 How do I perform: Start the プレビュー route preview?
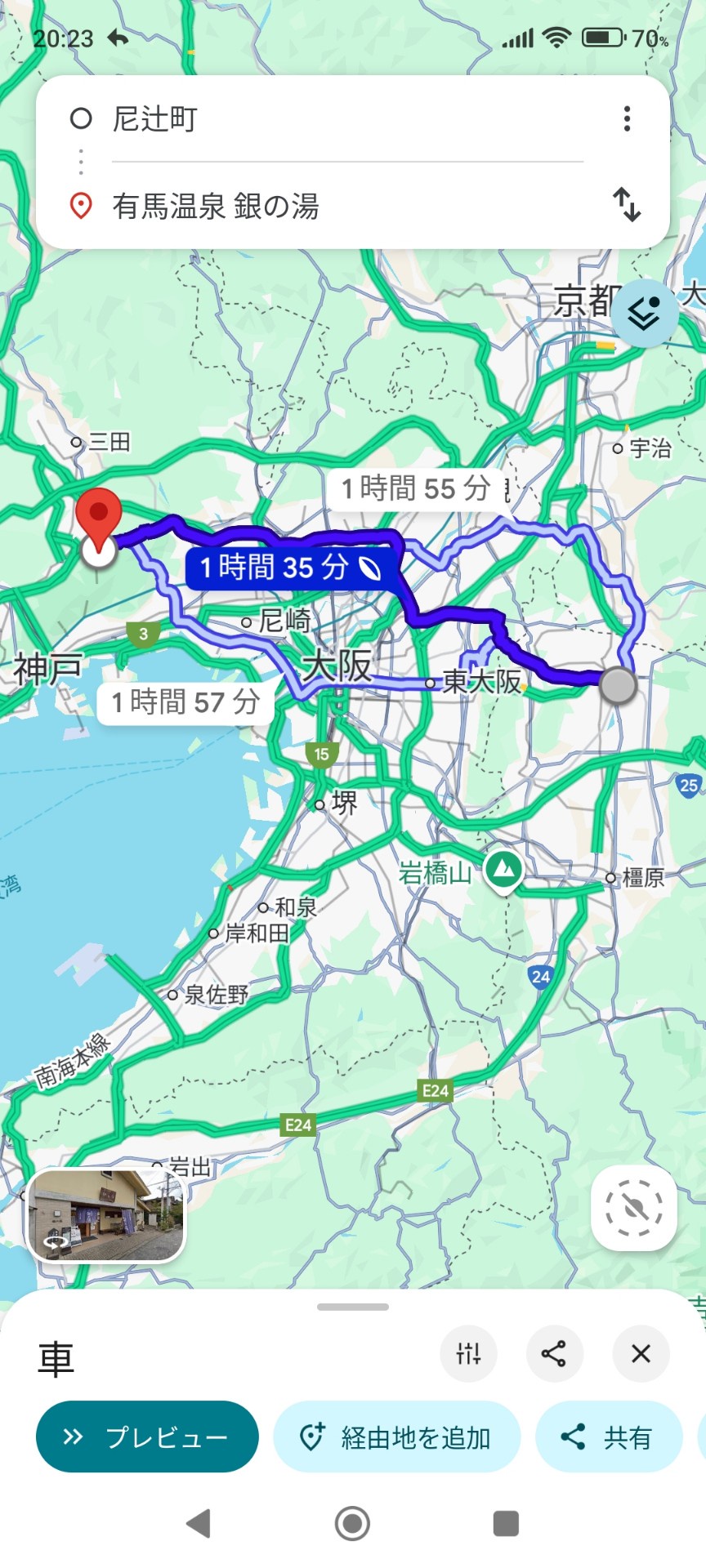tap(147, 1437)
